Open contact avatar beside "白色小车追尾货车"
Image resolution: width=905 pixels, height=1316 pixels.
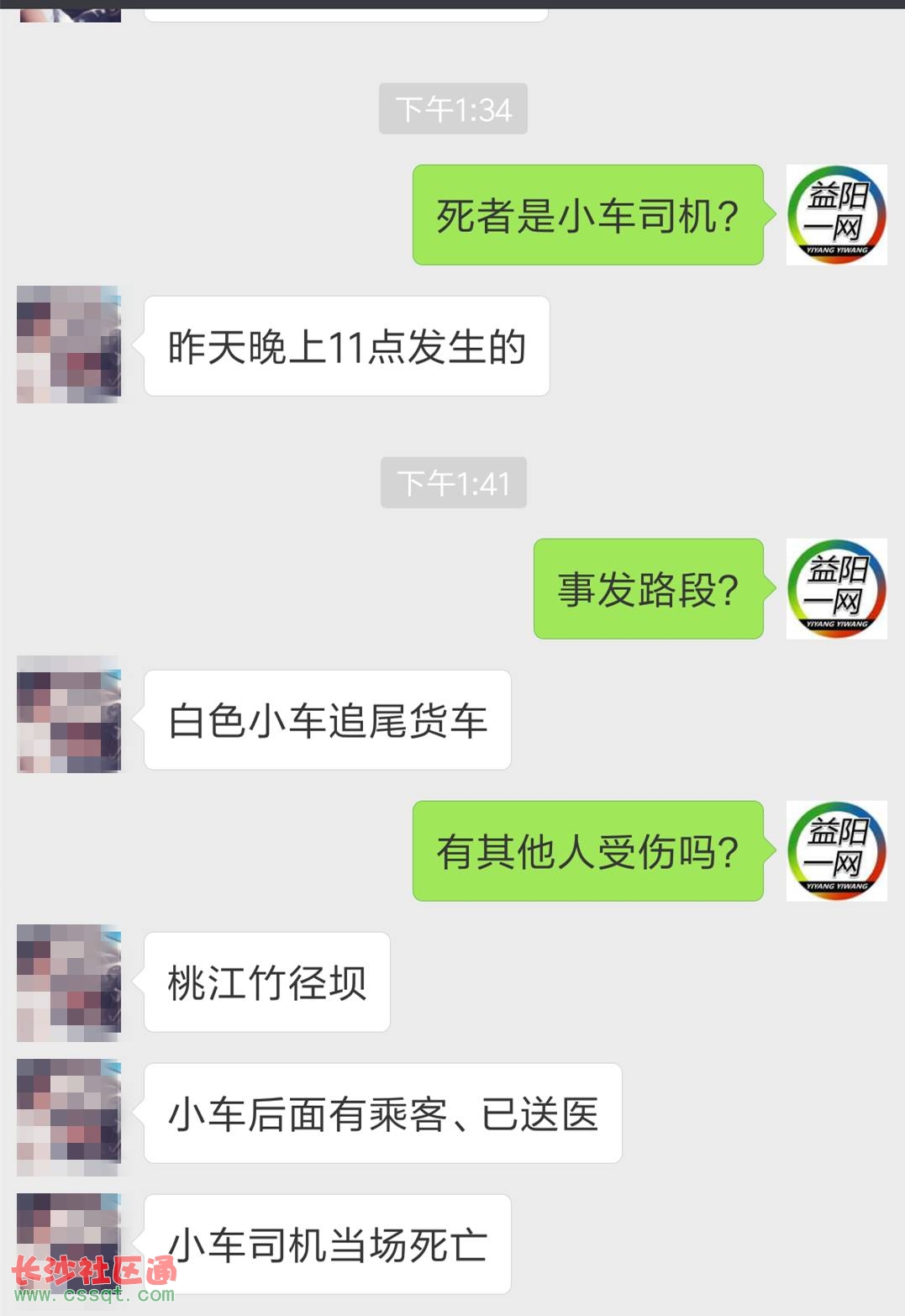click(69, 714)
